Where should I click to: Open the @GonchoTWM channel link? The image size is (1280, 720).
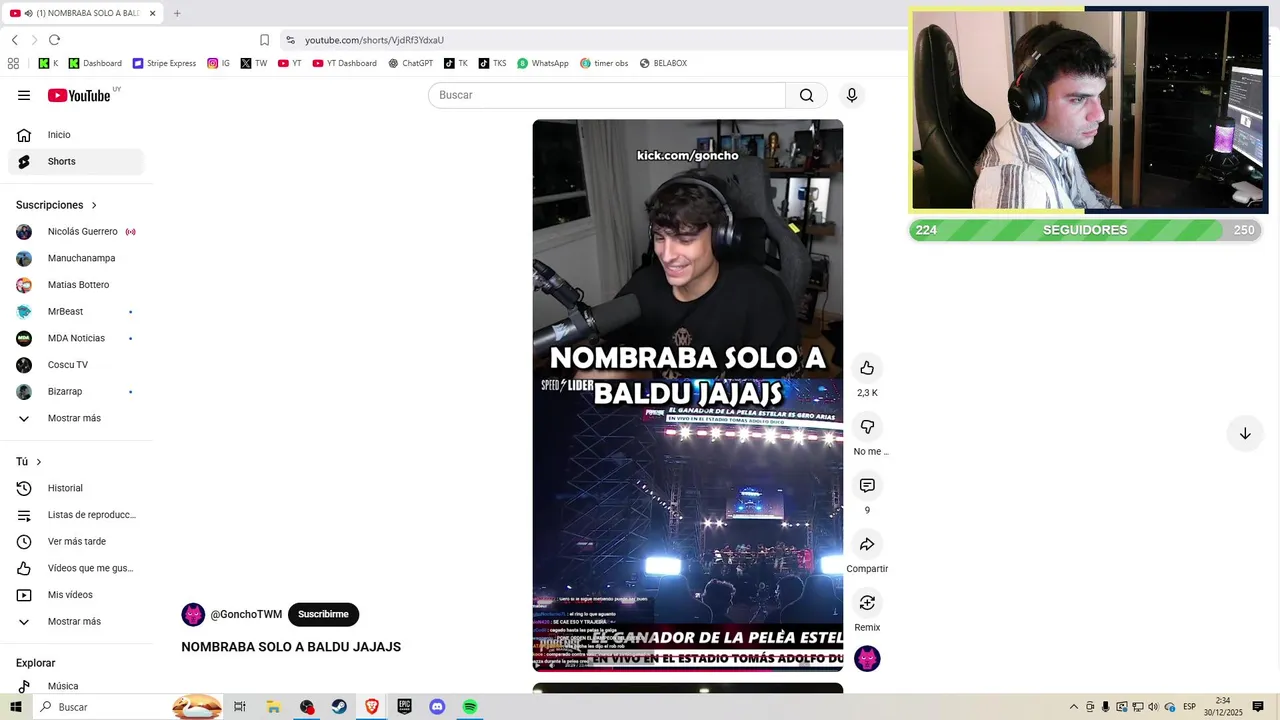point(246,614)
